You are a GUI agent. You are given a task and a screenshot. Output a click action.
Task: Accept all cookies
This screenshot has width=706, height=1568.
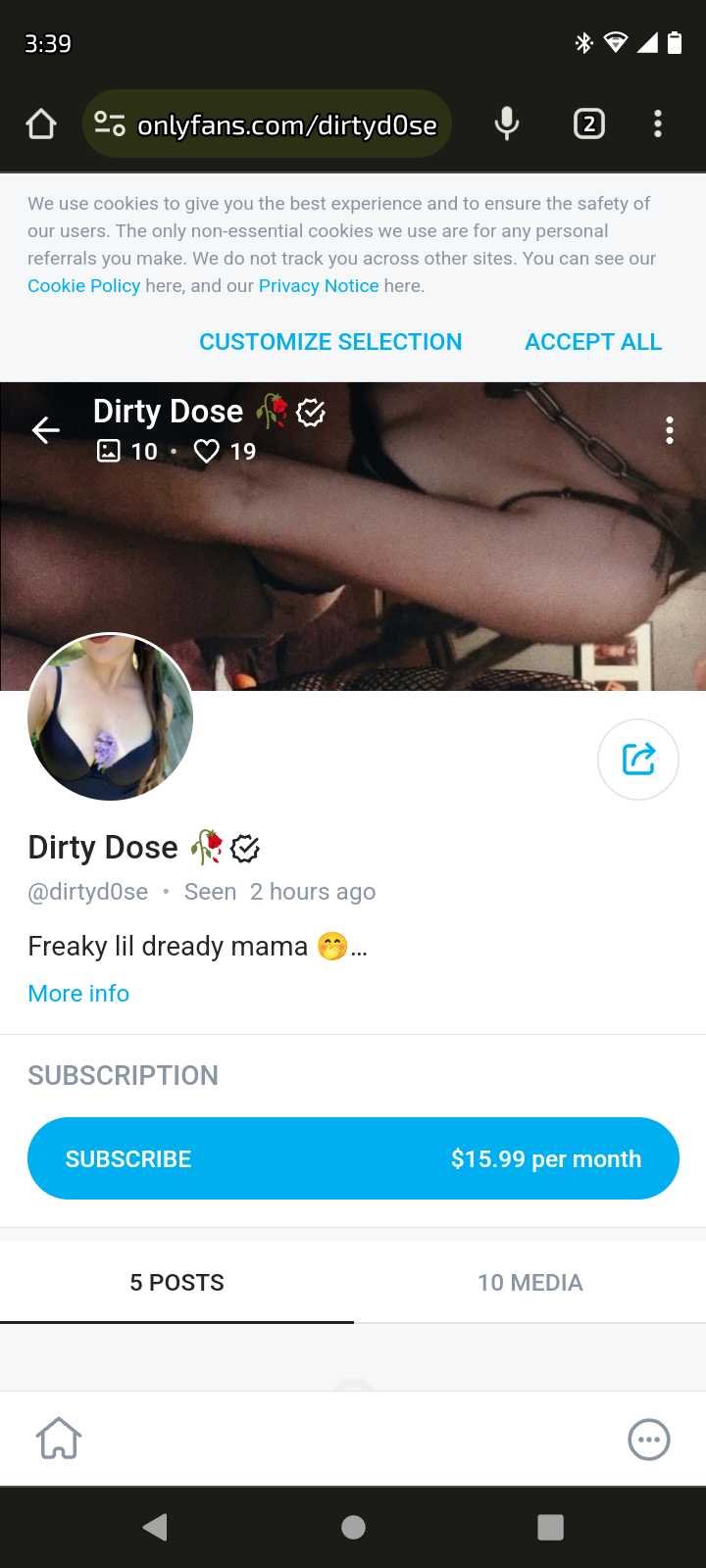[593, 342]
